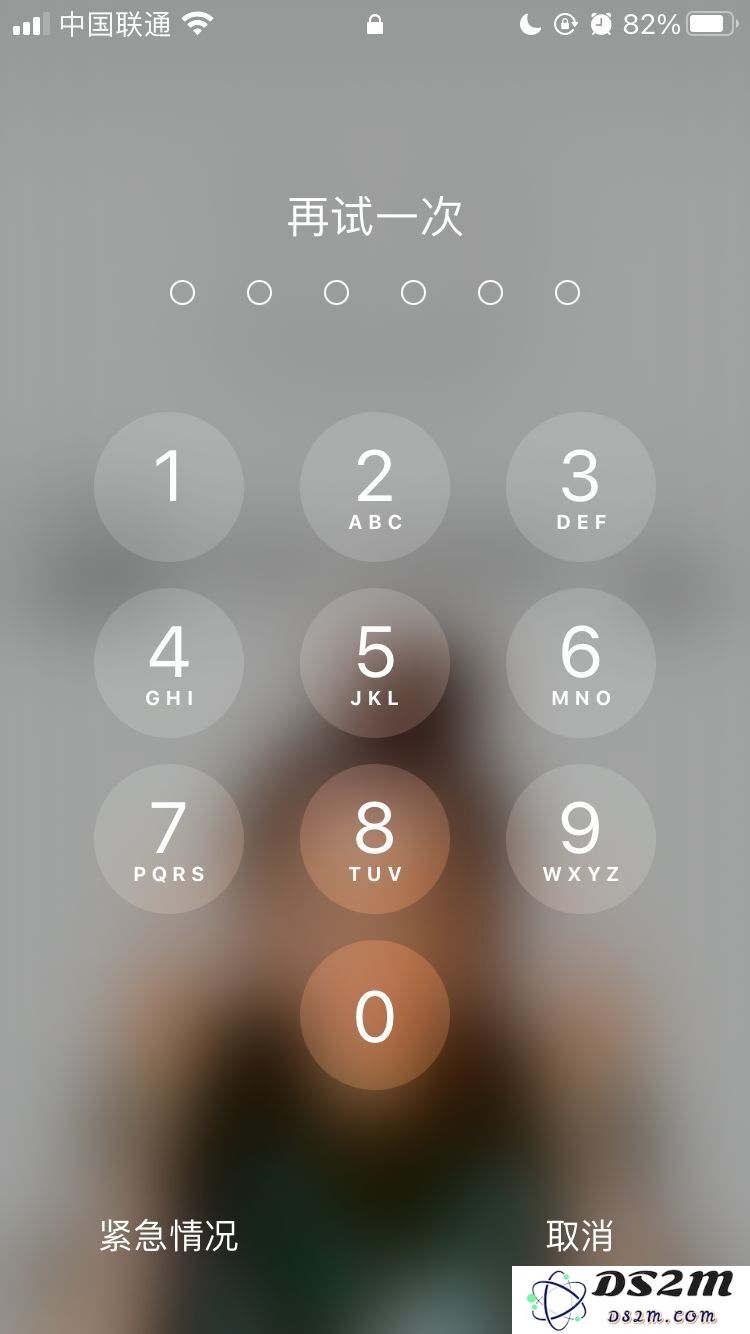This screenshot has width=750, height=1334.
Task: Enter digit 1 on the passcode keypad
Action: pos(169,487)
